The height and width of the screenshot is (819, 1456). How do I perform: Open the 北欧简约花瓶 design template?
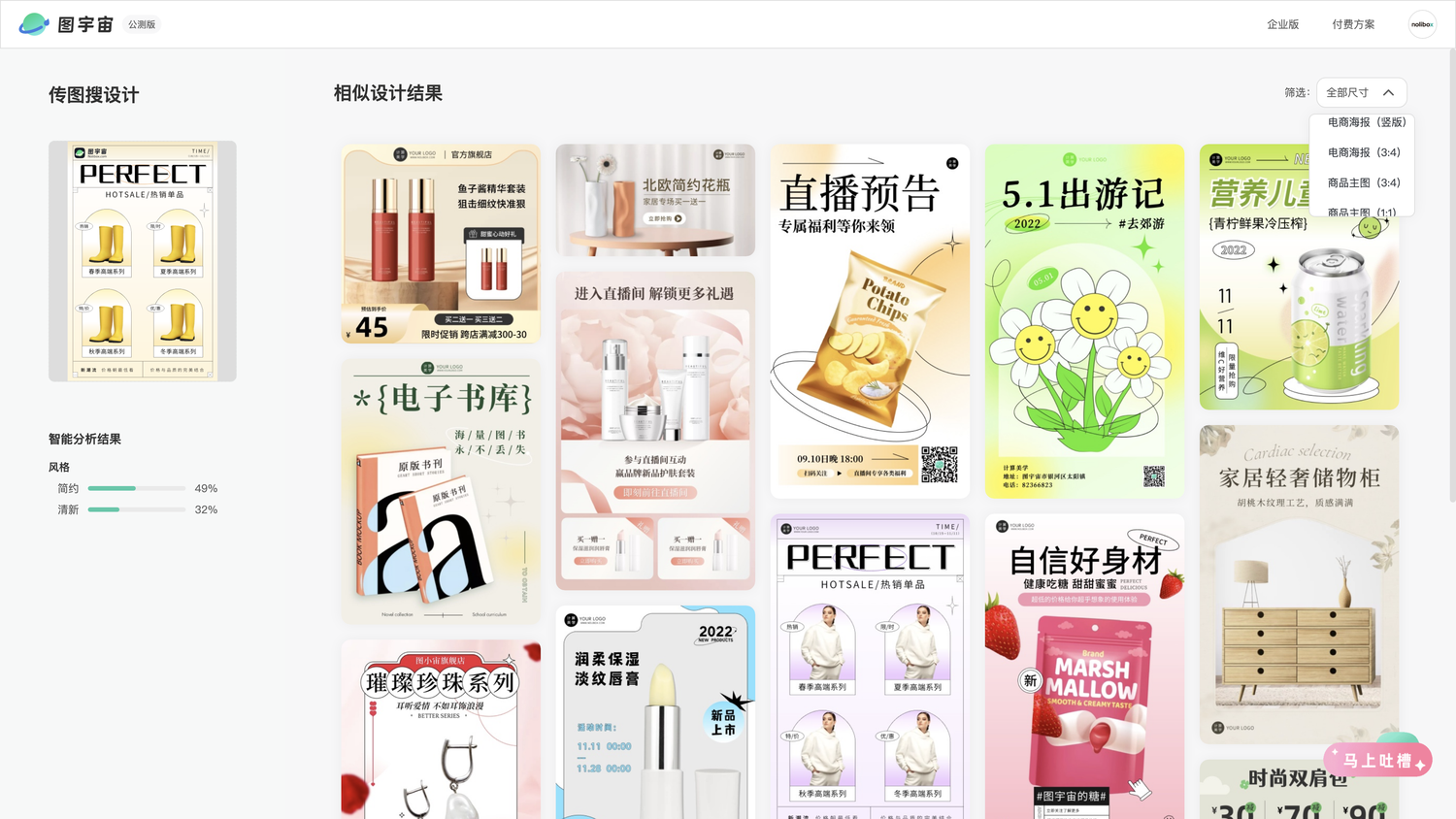(x=655, y=200)
